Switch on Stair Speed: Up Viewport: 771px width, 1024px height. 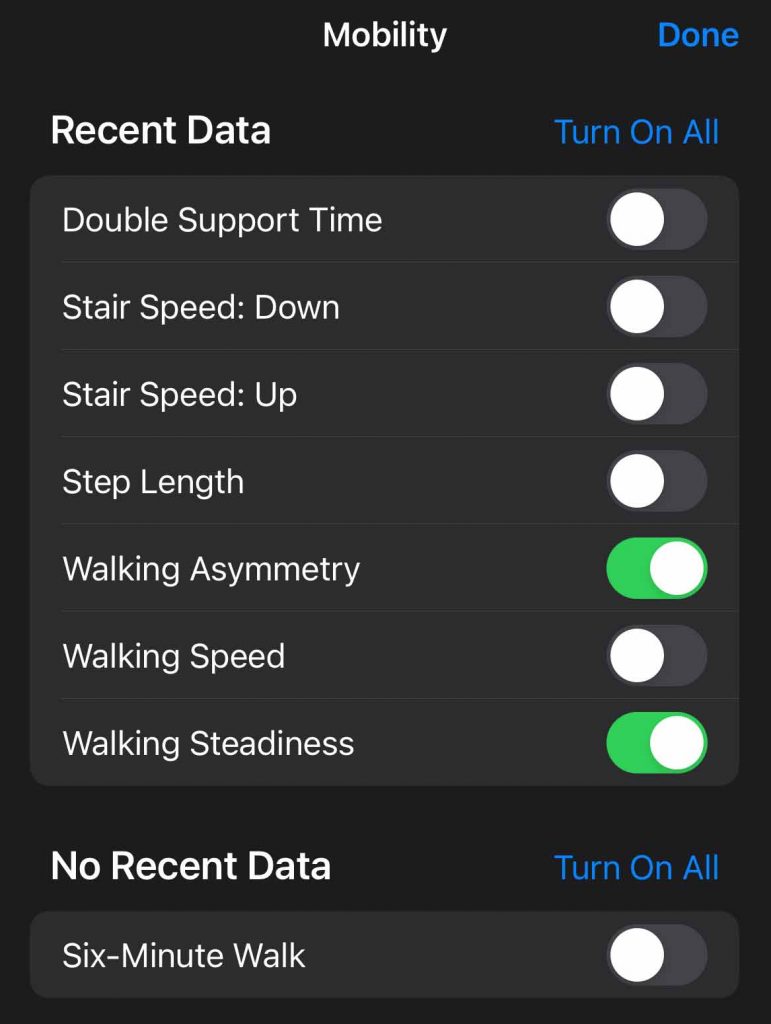tap(656, 394)
